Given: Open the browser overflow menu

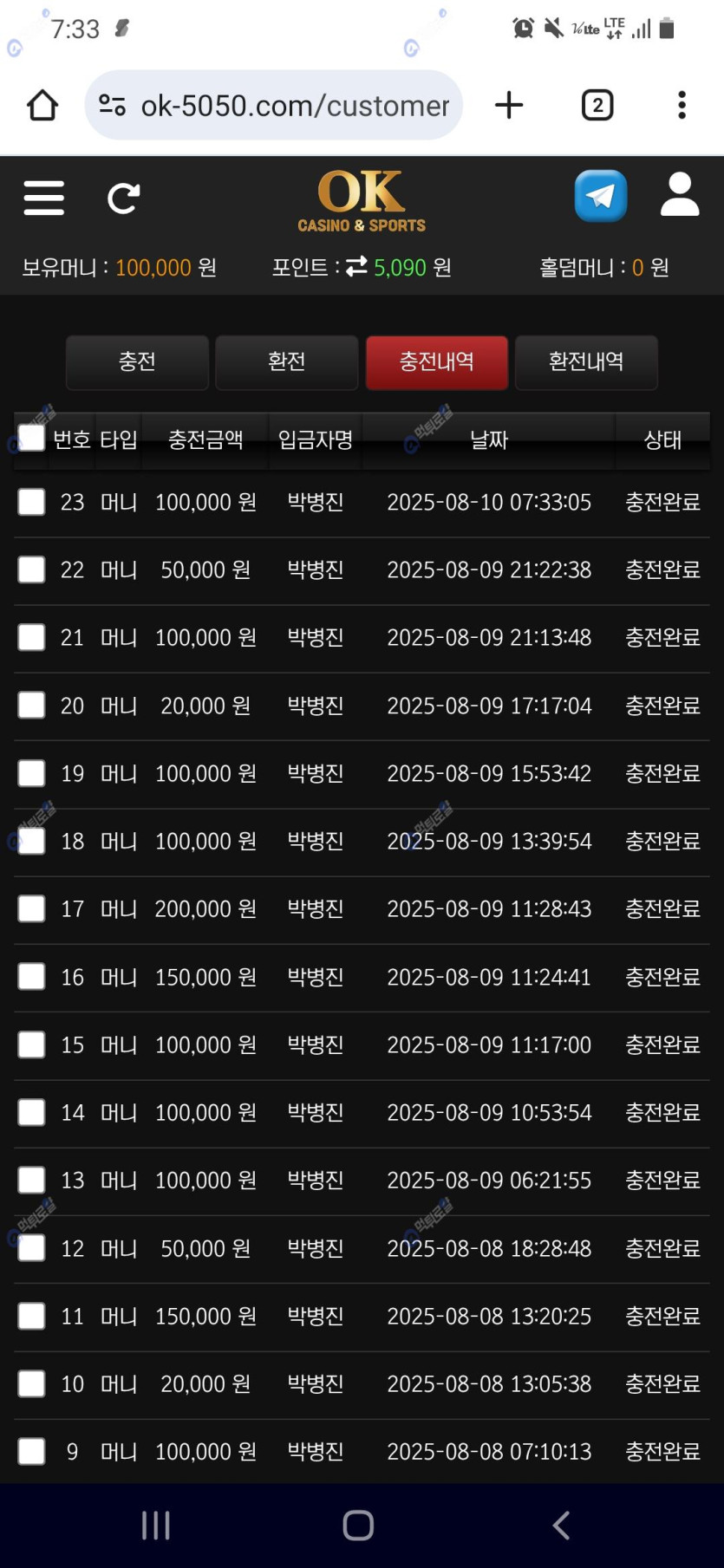Looking at the screenshot, I should 682,106.
